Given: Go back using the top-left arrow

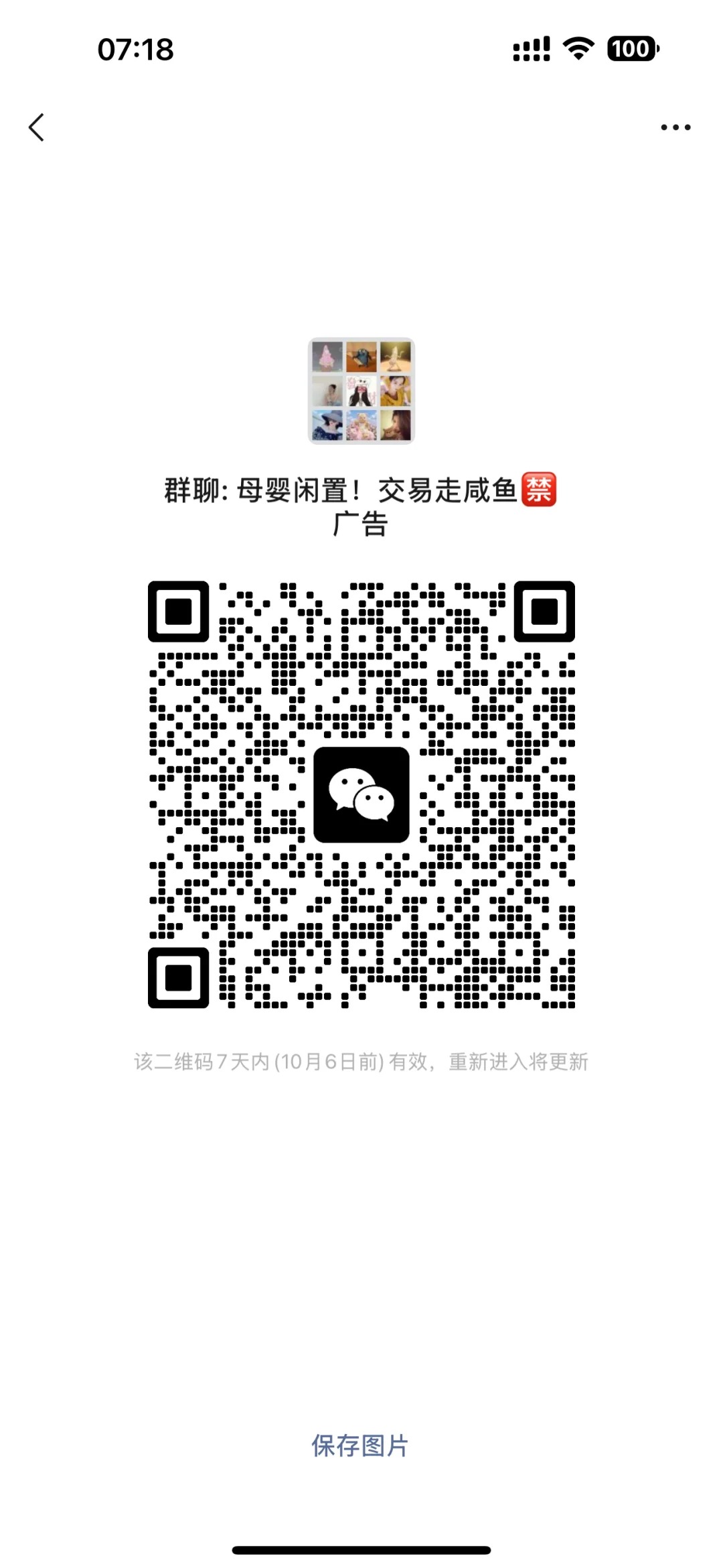Looking at the screenshot, I should (37, 127).
